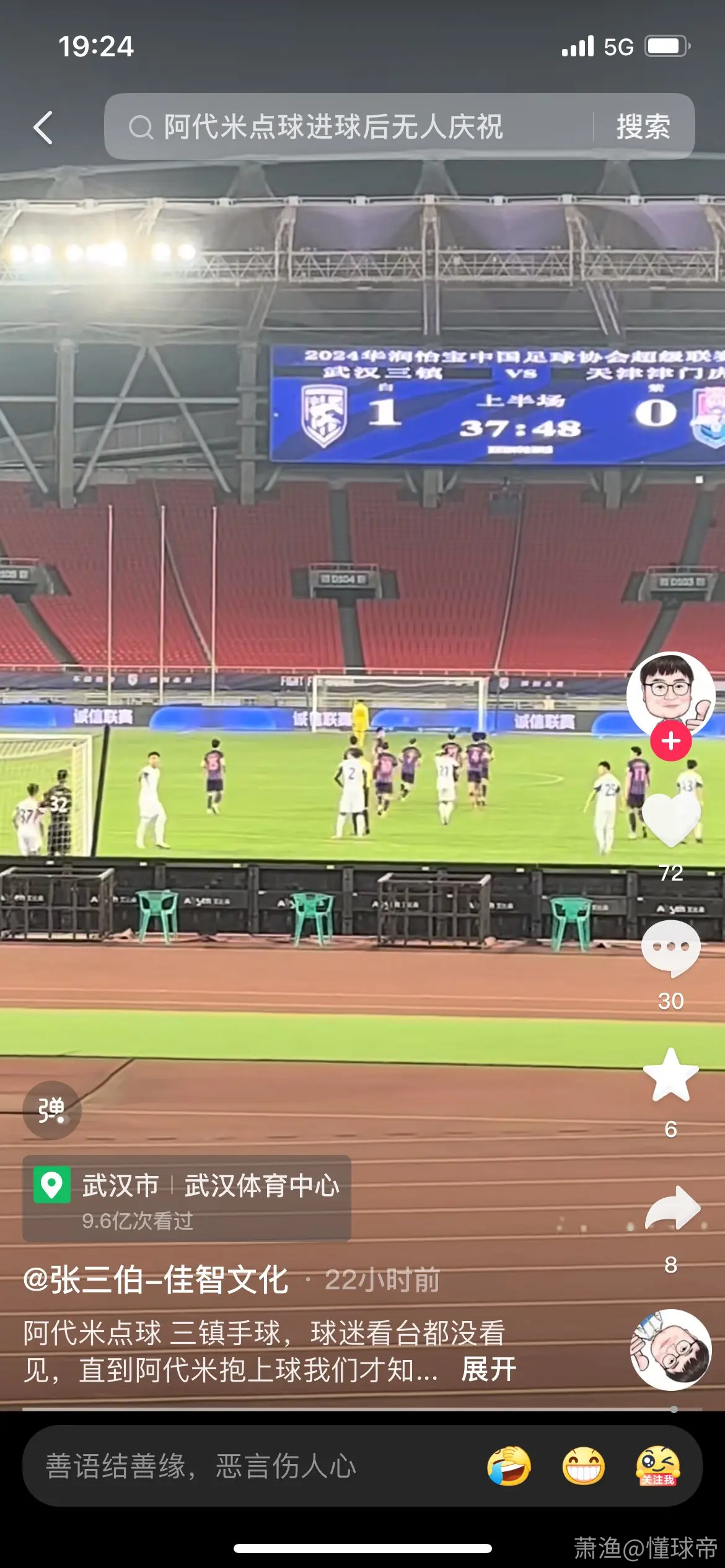The height and width of the screenshot is (1568, 725).
Task: Follow the creator with the red plus
Action: 670,741
